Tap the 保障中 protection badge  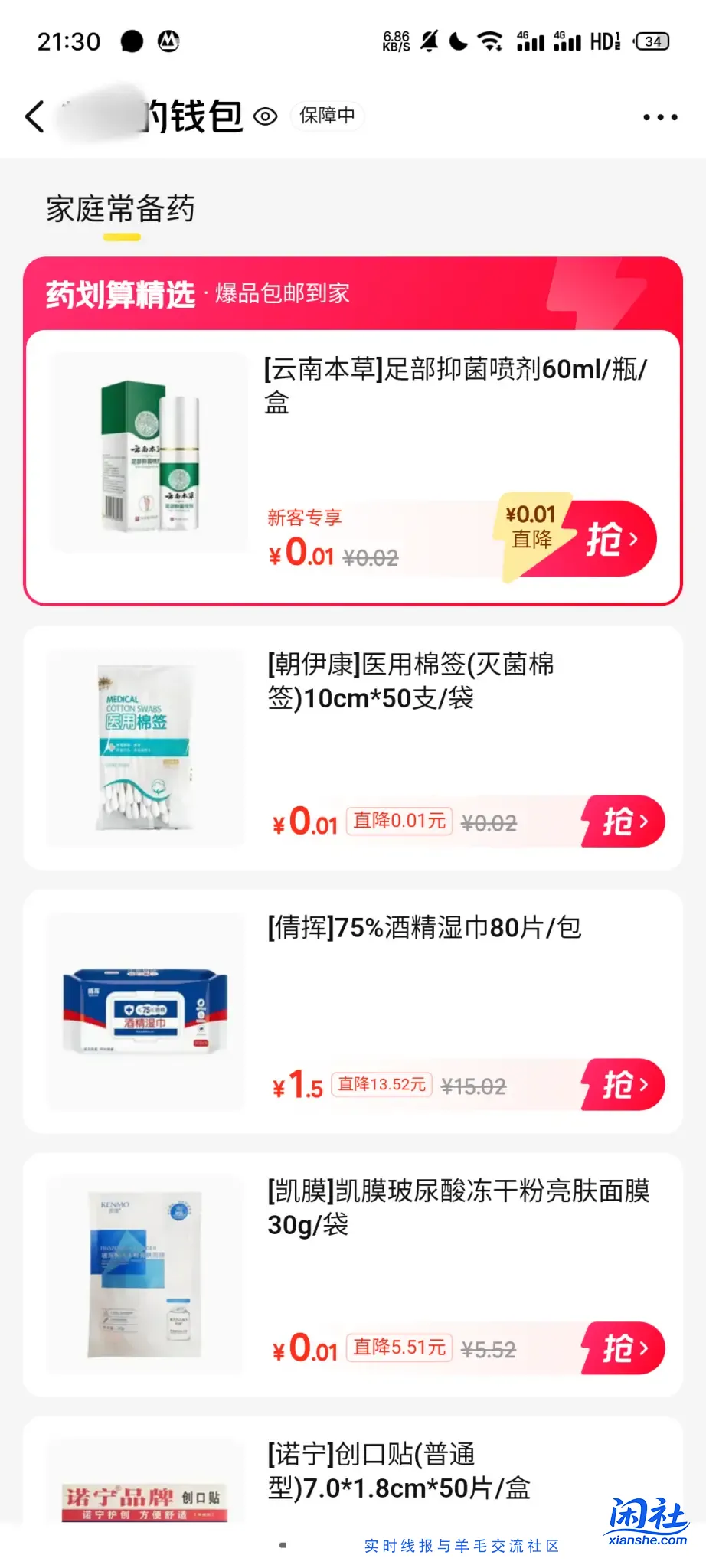328,116
